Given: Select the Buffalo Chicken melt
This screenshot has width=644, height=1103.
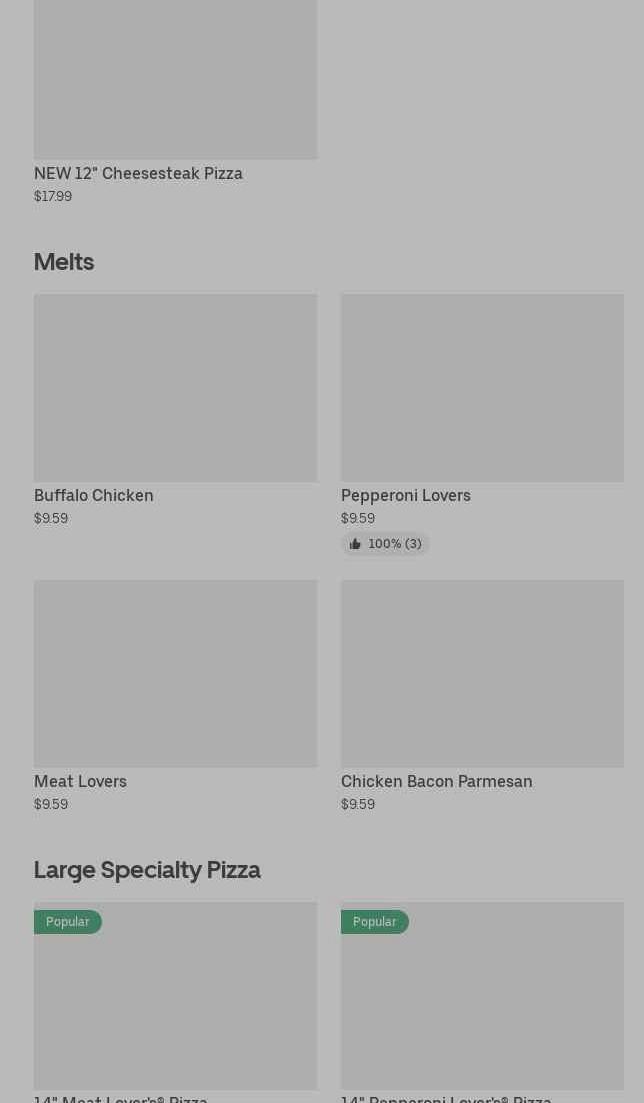Looking at the screenshot, I should [175, 410].
